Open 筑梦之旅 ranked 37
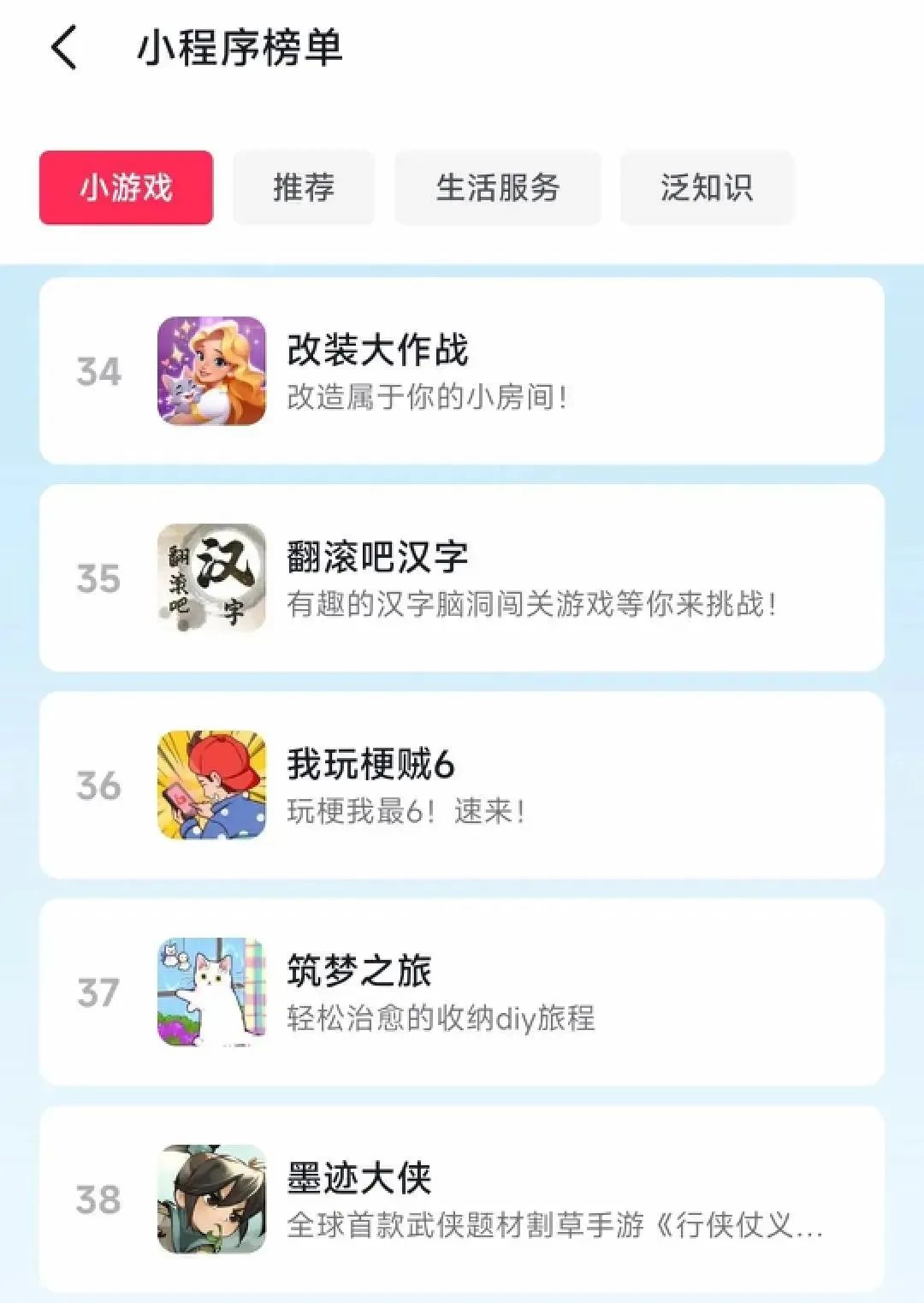 pos(462,992)
